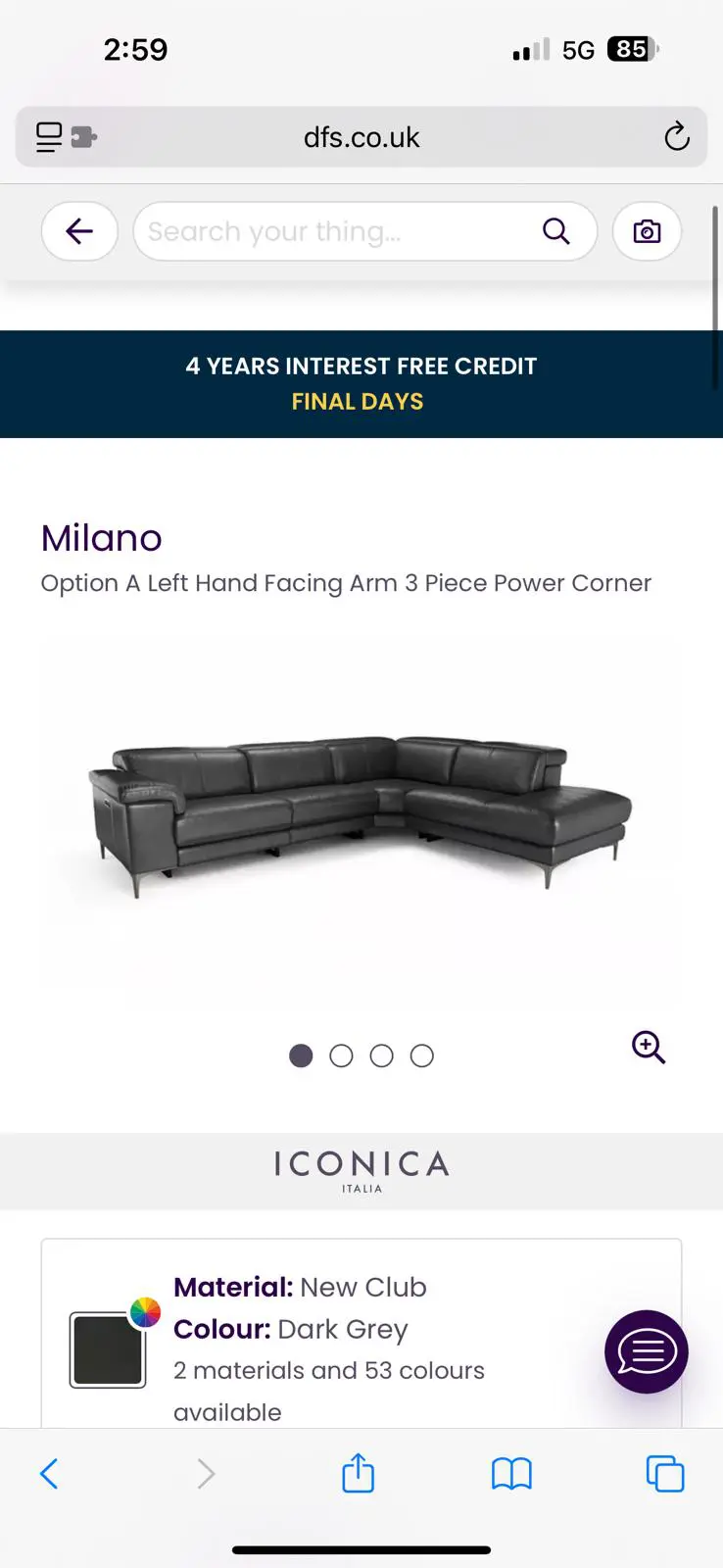
Task: Tap the site's back arrow button
Action: 79,231
